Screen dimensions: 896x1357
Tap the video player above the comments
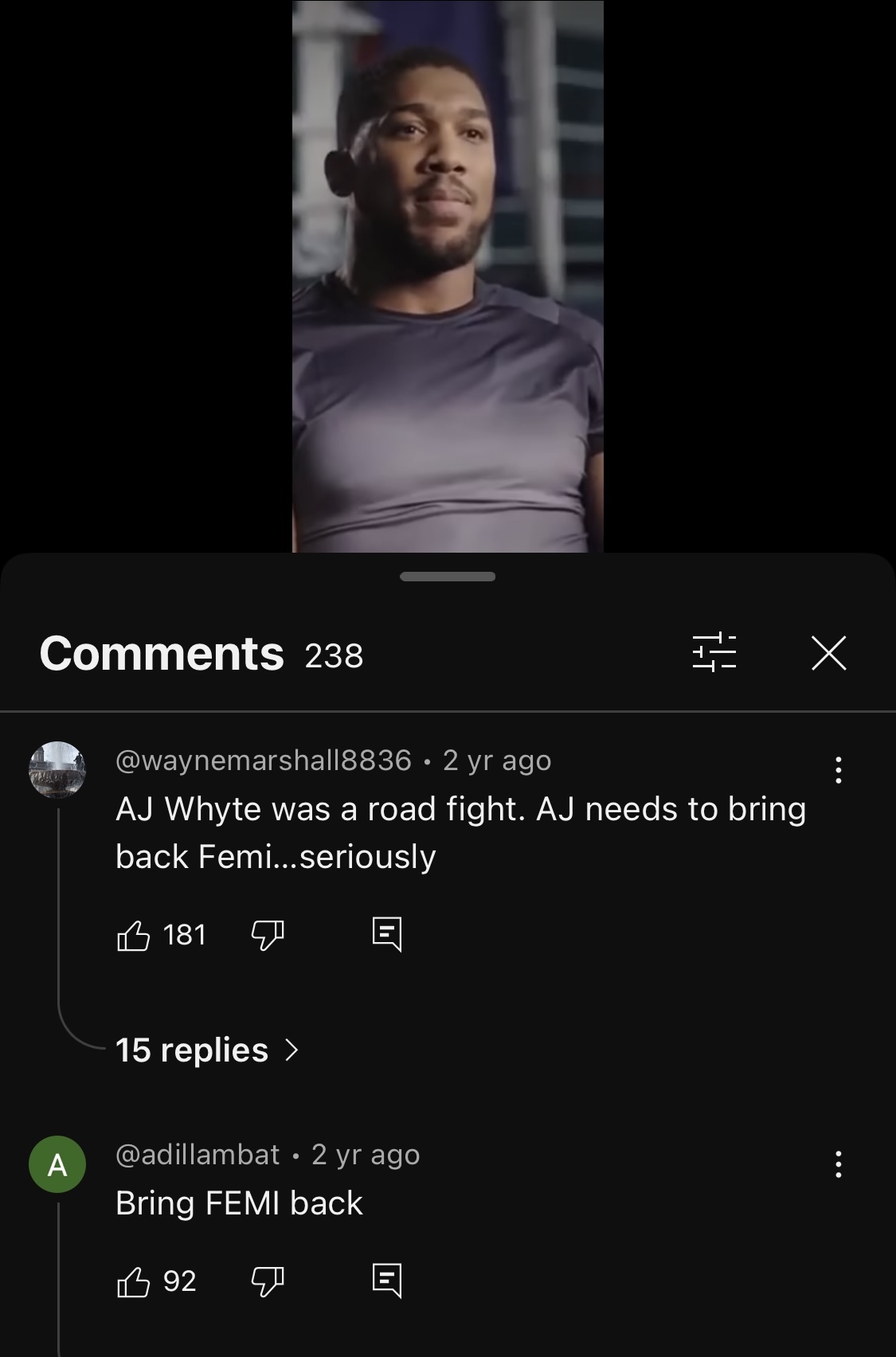(448, 276)
